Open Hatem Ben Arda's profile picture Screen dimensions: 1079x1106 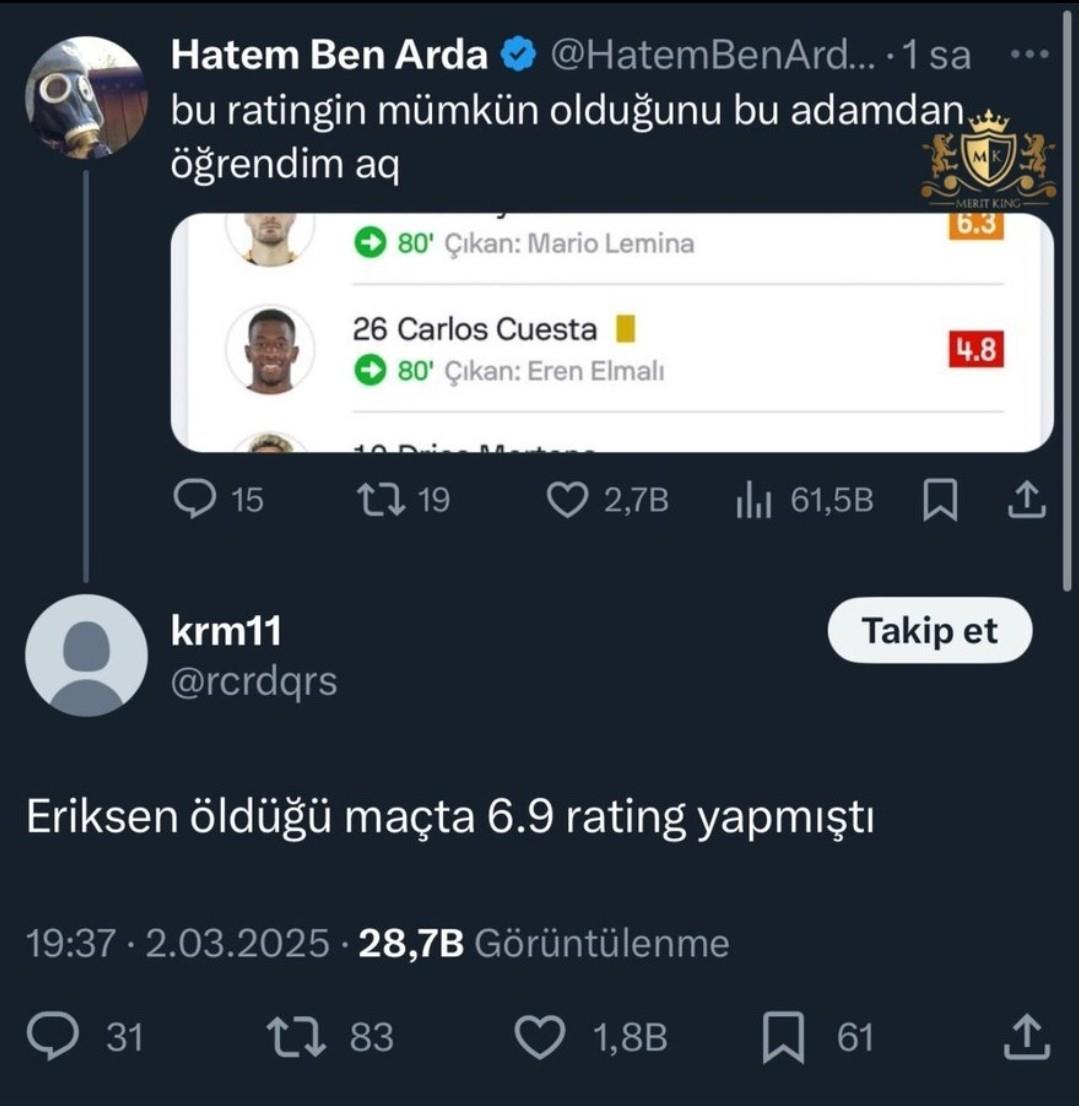87,98
